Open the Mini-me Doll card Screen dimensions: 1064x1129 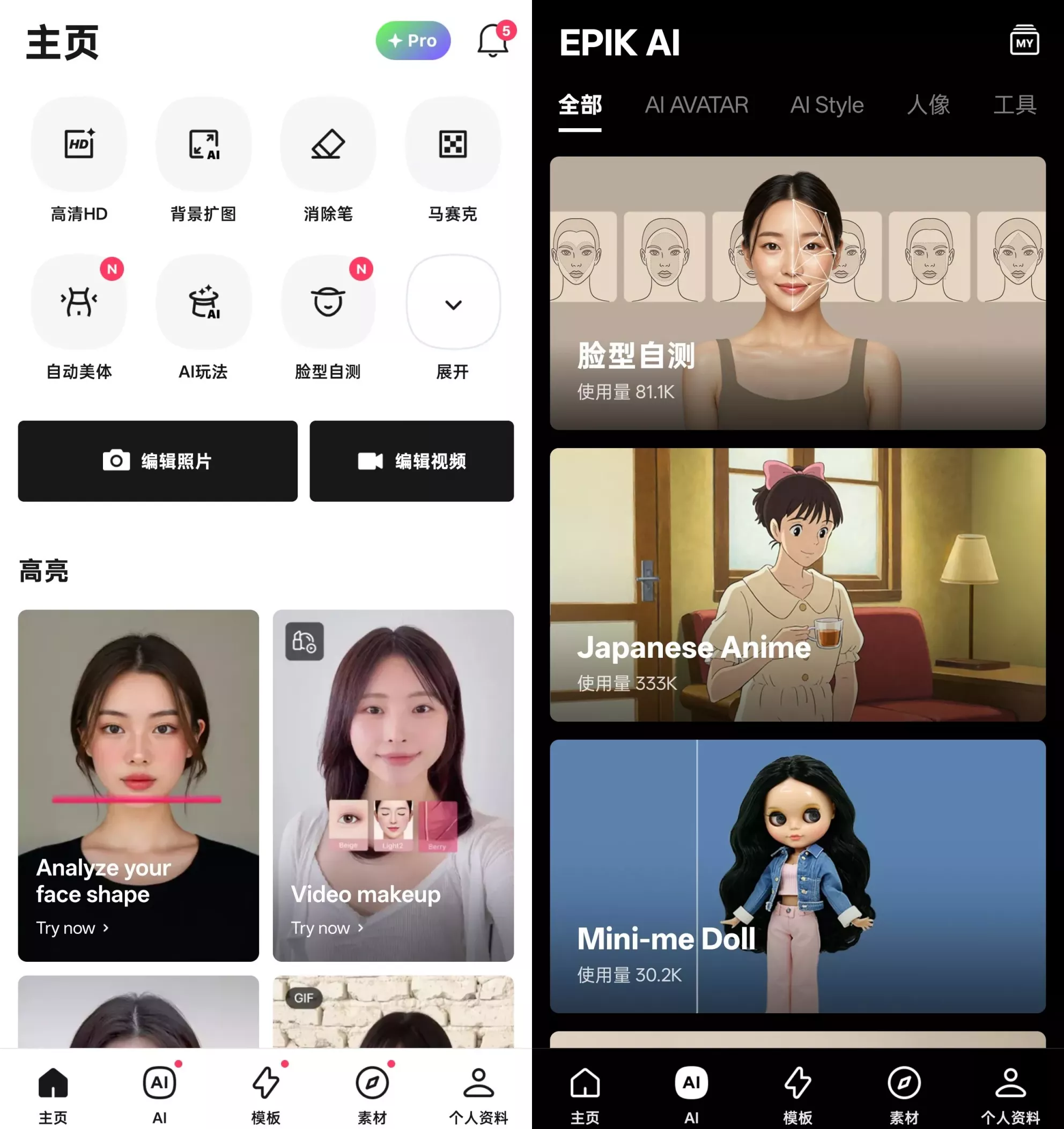click(797, 876)
